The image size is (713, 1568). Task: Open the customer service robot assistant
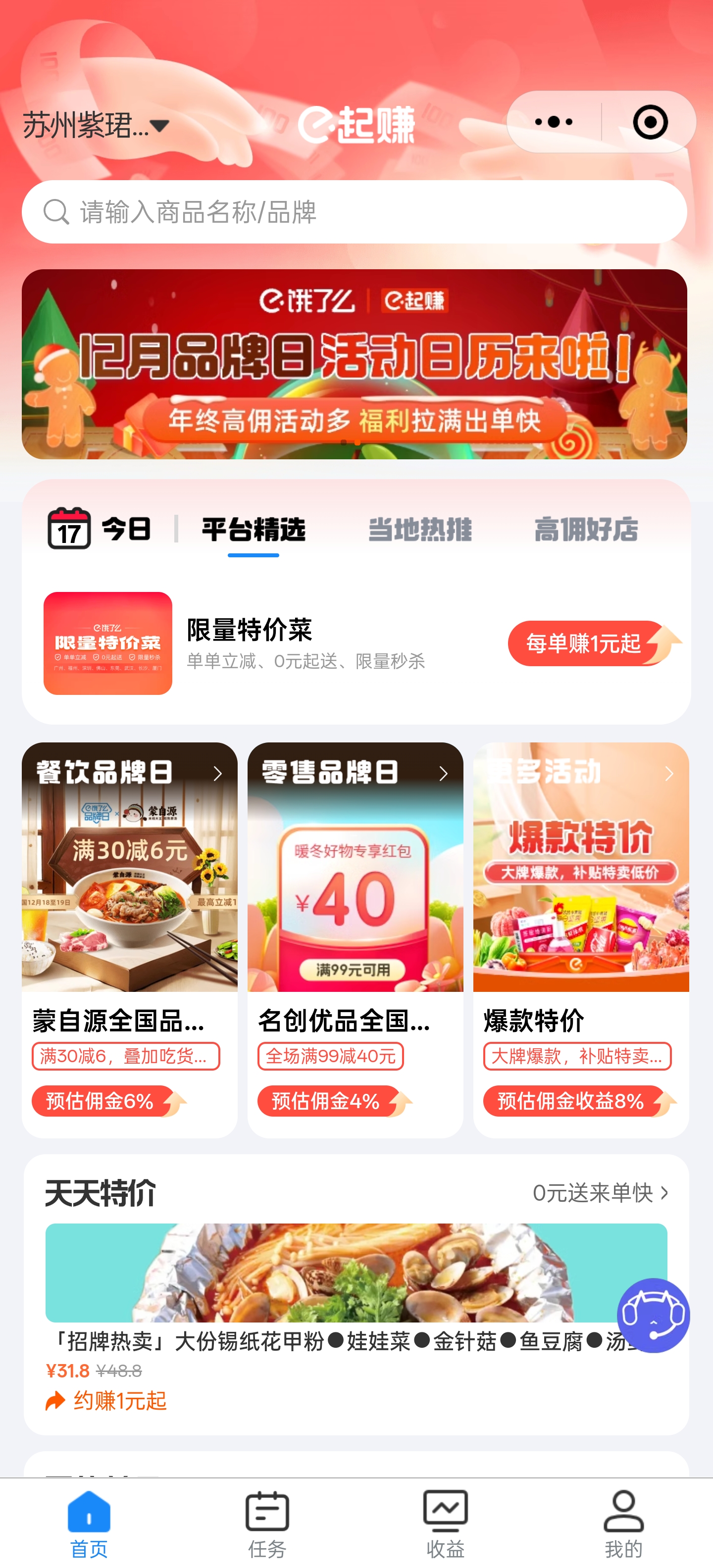point(653,1315)
